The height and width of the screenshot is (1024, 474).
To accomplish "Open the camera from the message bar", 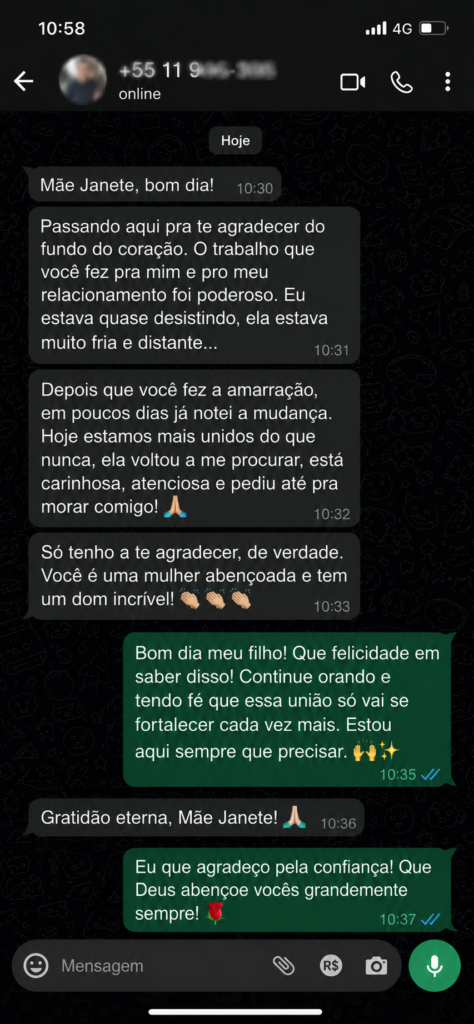I will (376, 965).
